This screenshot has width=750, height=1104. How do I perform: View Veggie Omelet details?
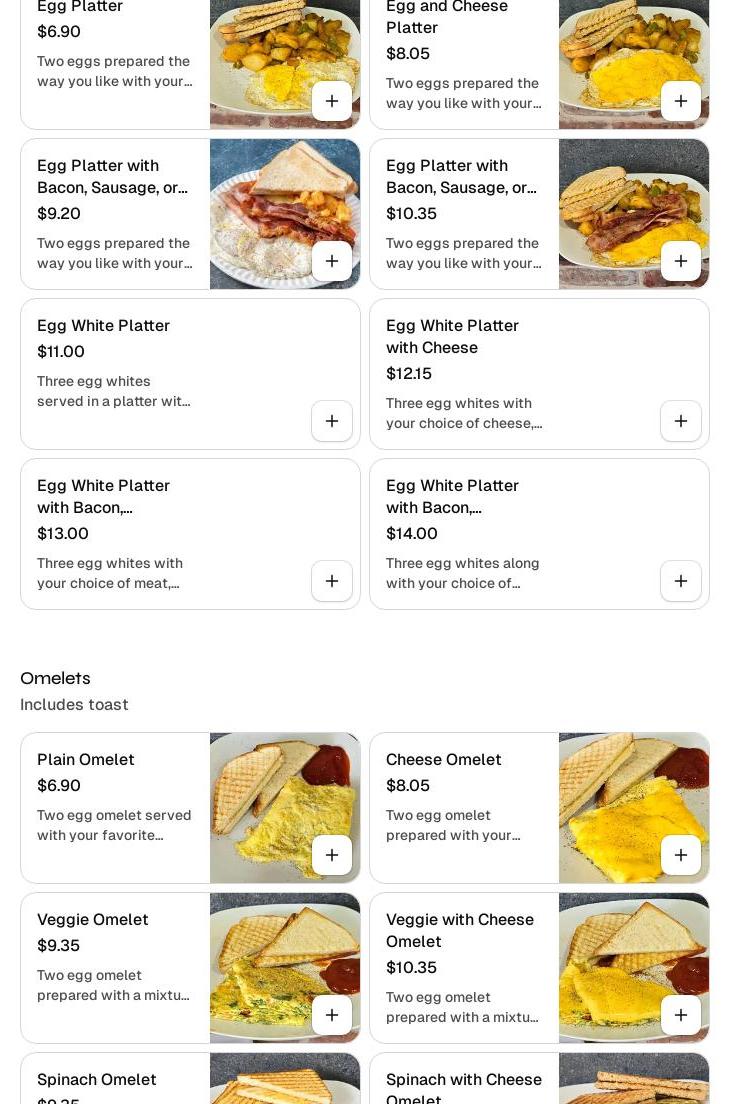point(93,920)
